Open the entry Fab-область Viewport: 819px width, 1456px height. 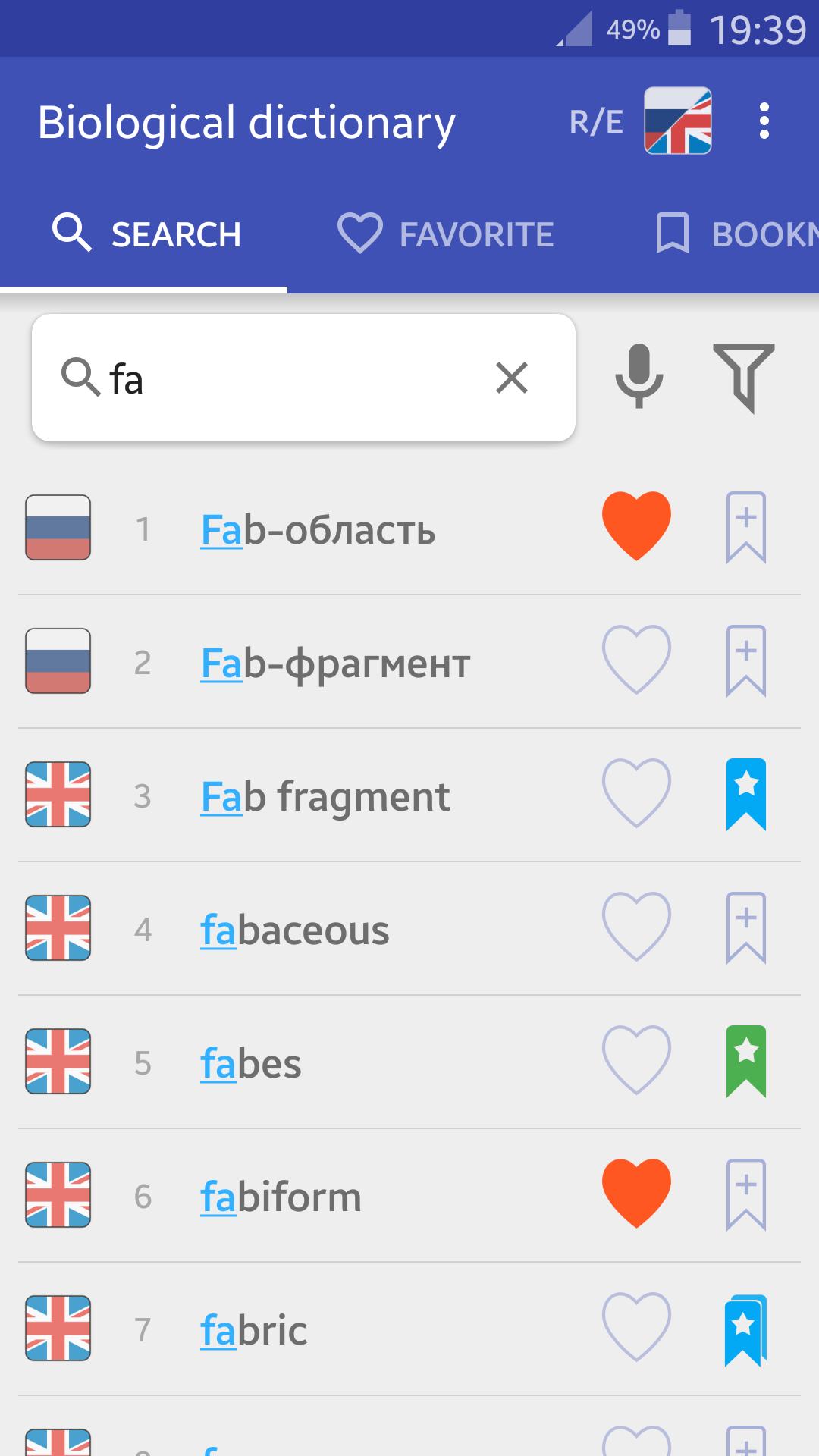click(318, 529)
